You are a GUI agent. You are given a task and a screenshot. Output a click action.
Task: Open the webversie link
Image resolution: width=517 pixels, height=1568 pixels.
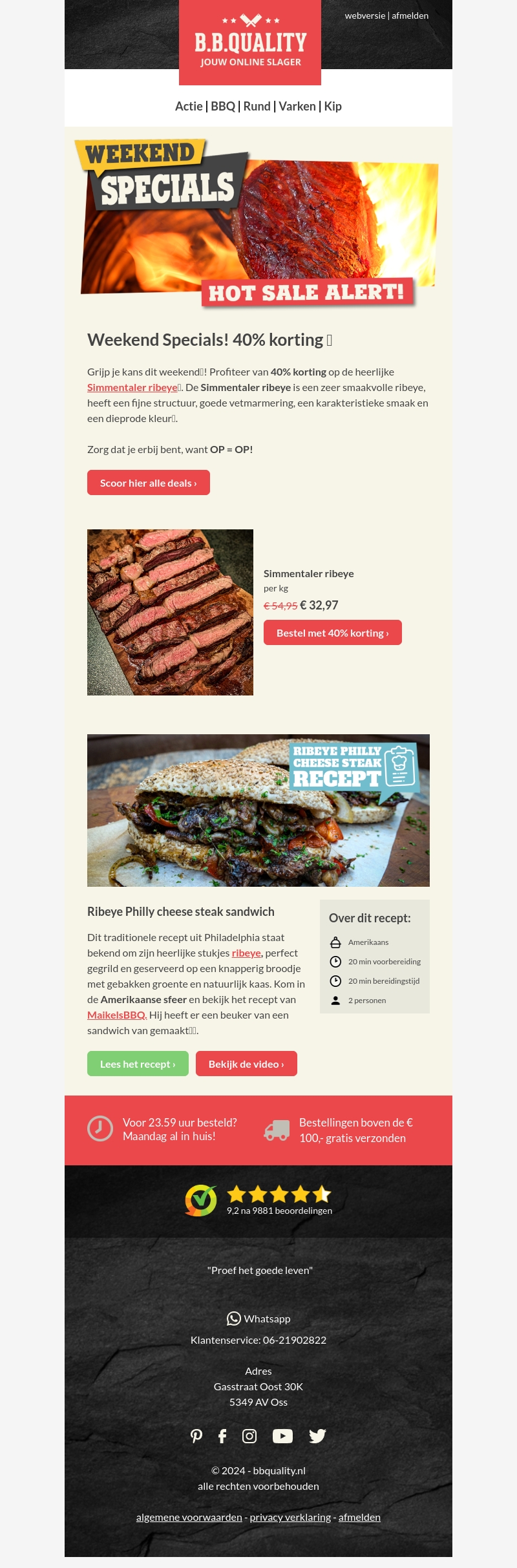click(364, 16)
